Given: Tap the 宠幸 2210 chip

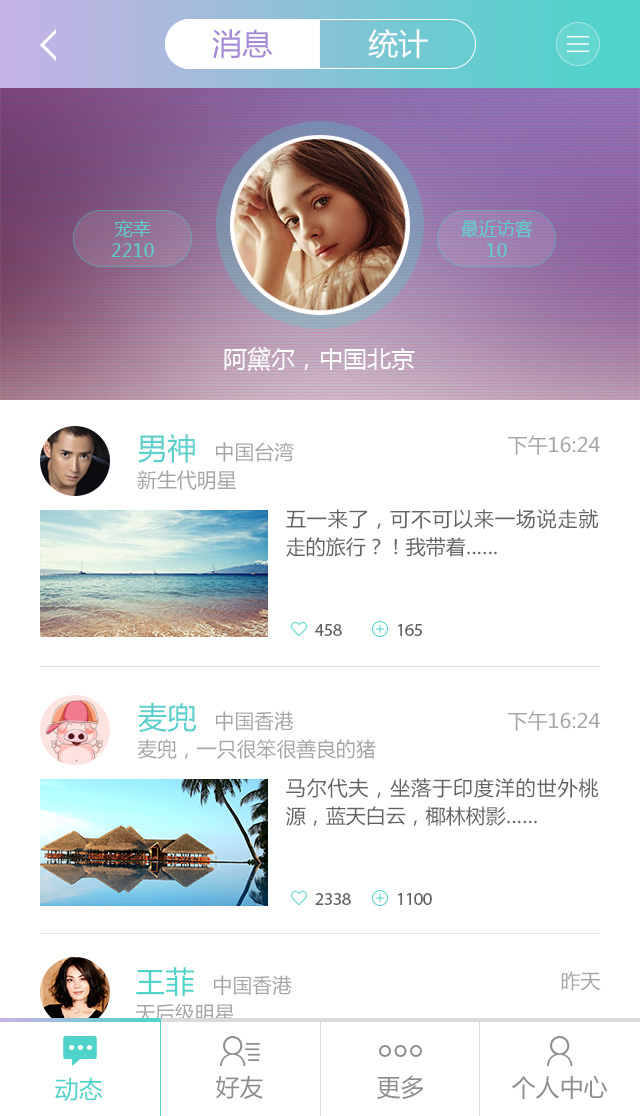Looking at the screenshot, I should [x=132, y=239].
